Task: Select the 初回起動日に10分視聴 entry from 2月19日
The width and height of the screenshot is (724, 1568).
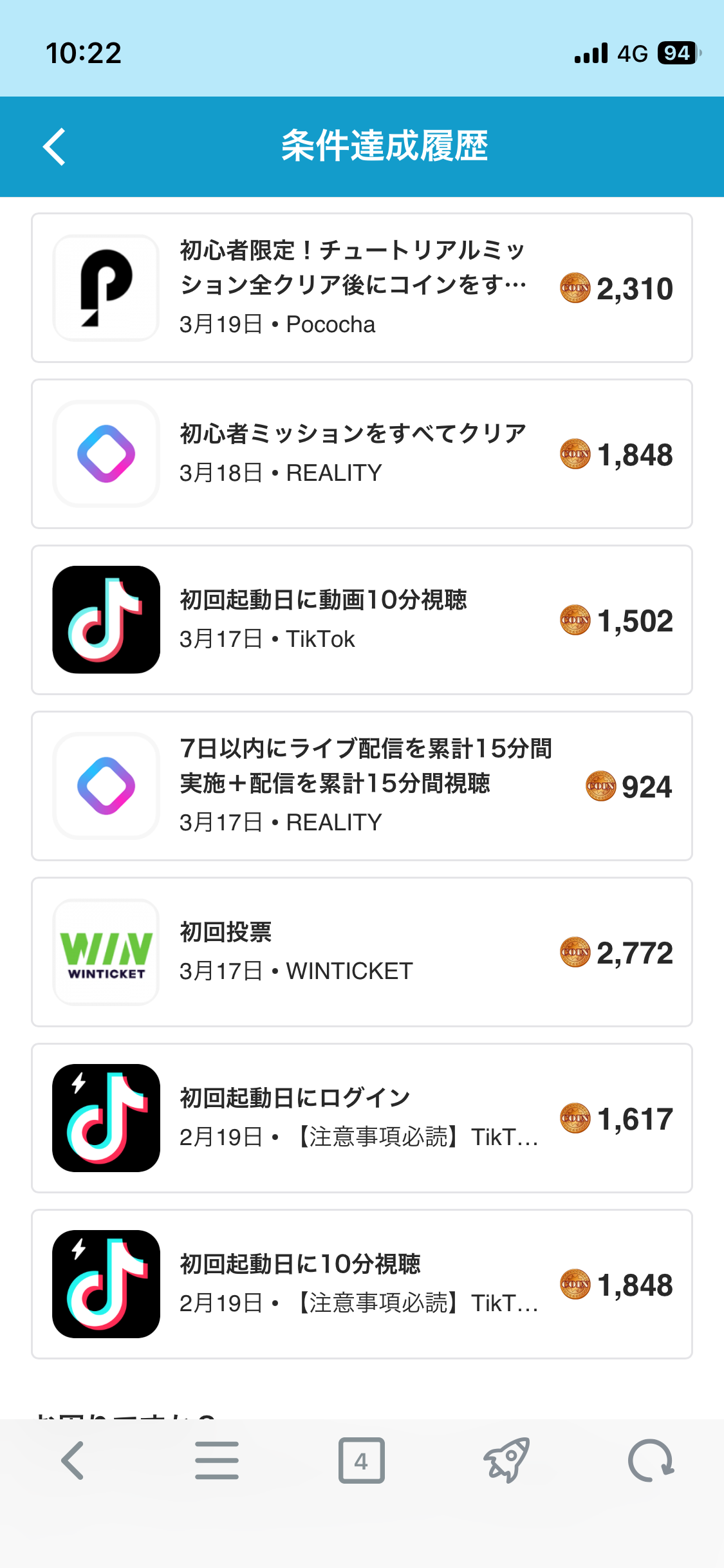Action: (x=362, y=1284)
